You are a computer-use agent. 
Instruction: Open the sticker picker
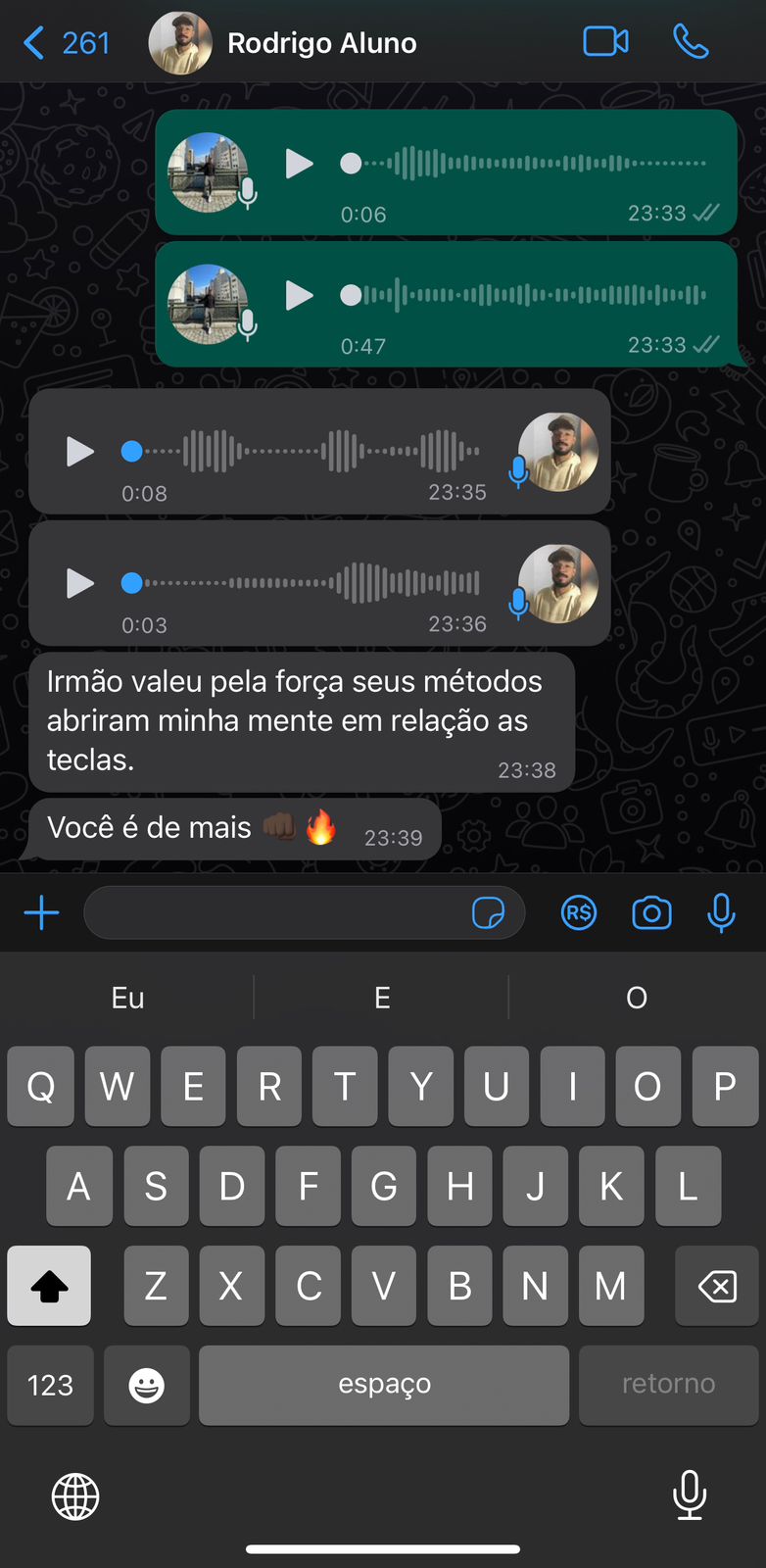click(x=488, y=913)
